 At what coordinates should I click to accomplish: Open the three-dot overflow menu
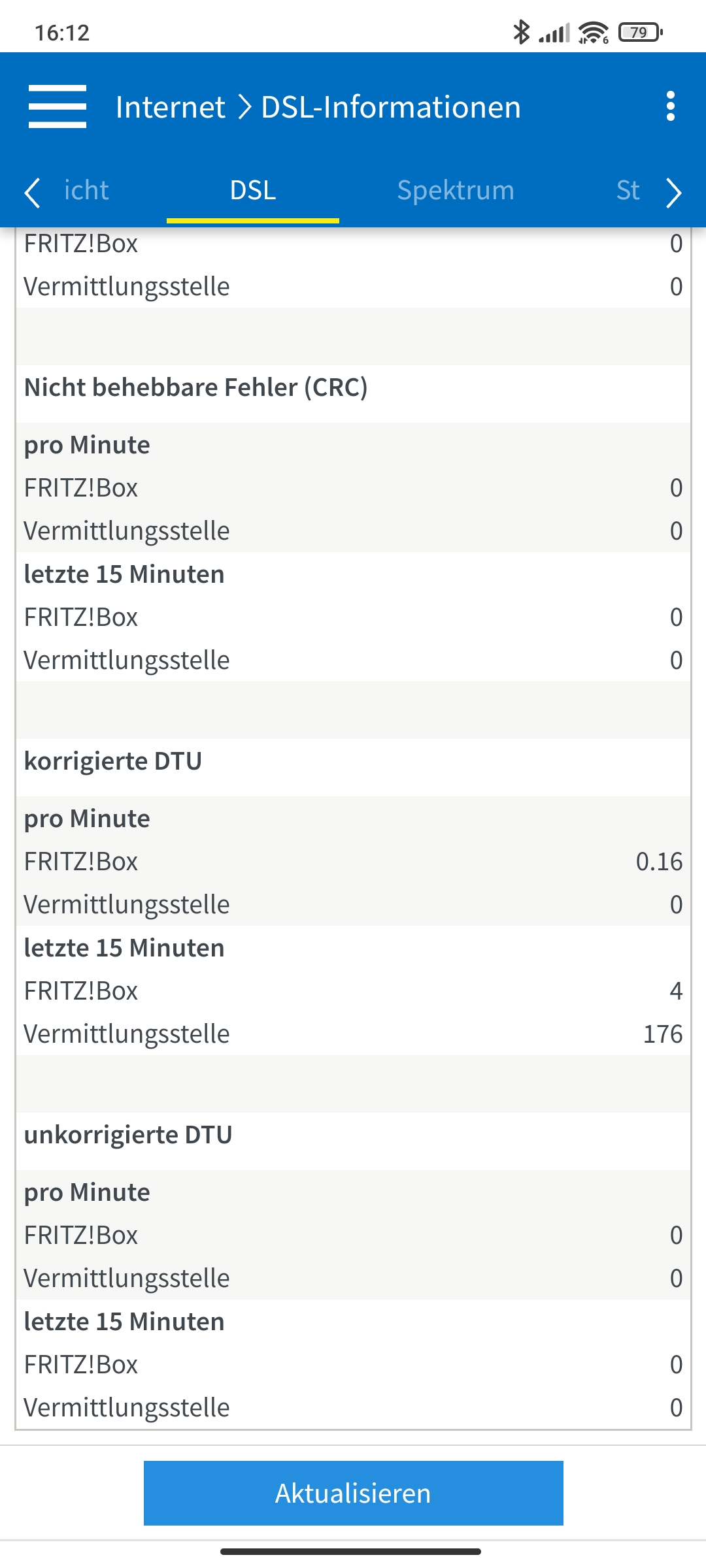pyautogui.click(x=669, y=108)
